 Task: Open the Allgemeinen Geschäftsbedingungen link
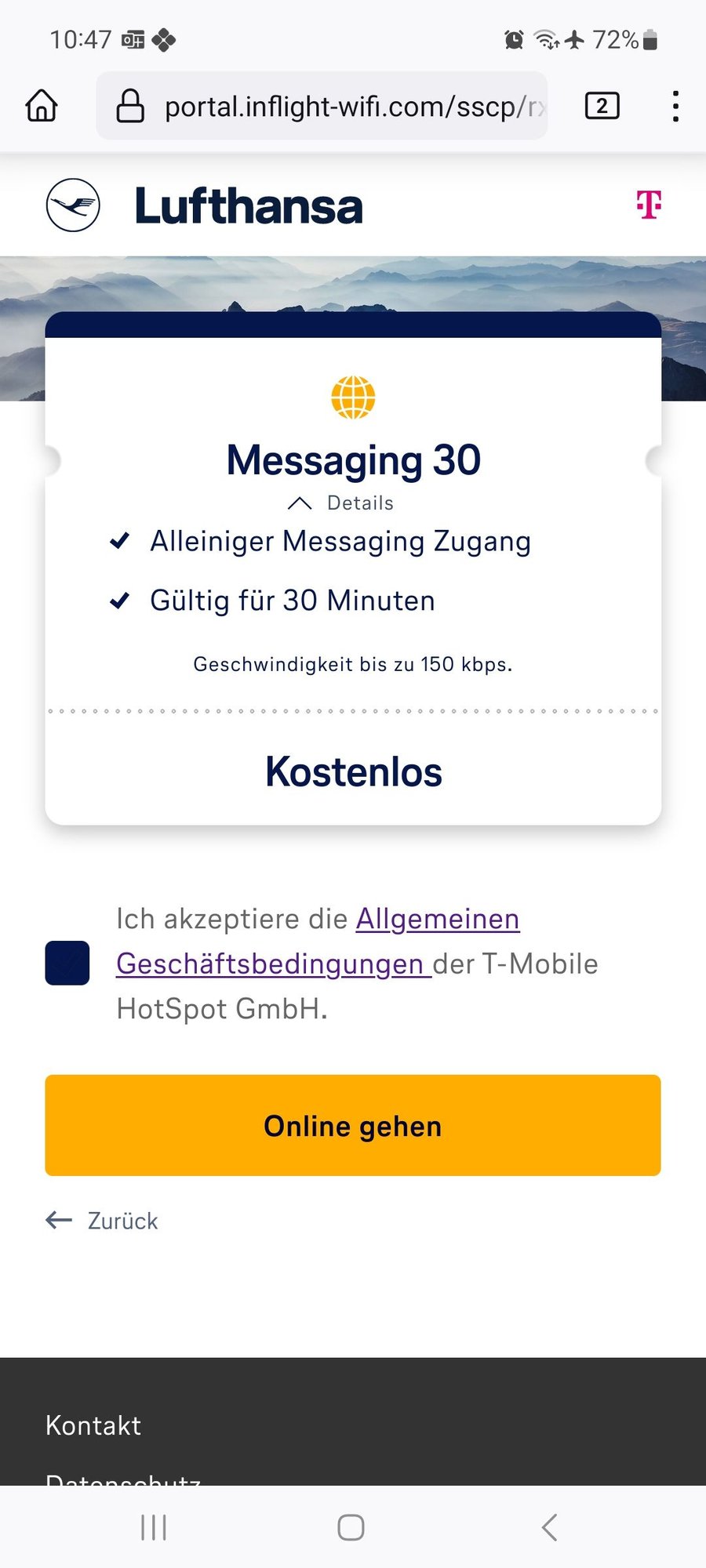[437, 920]
